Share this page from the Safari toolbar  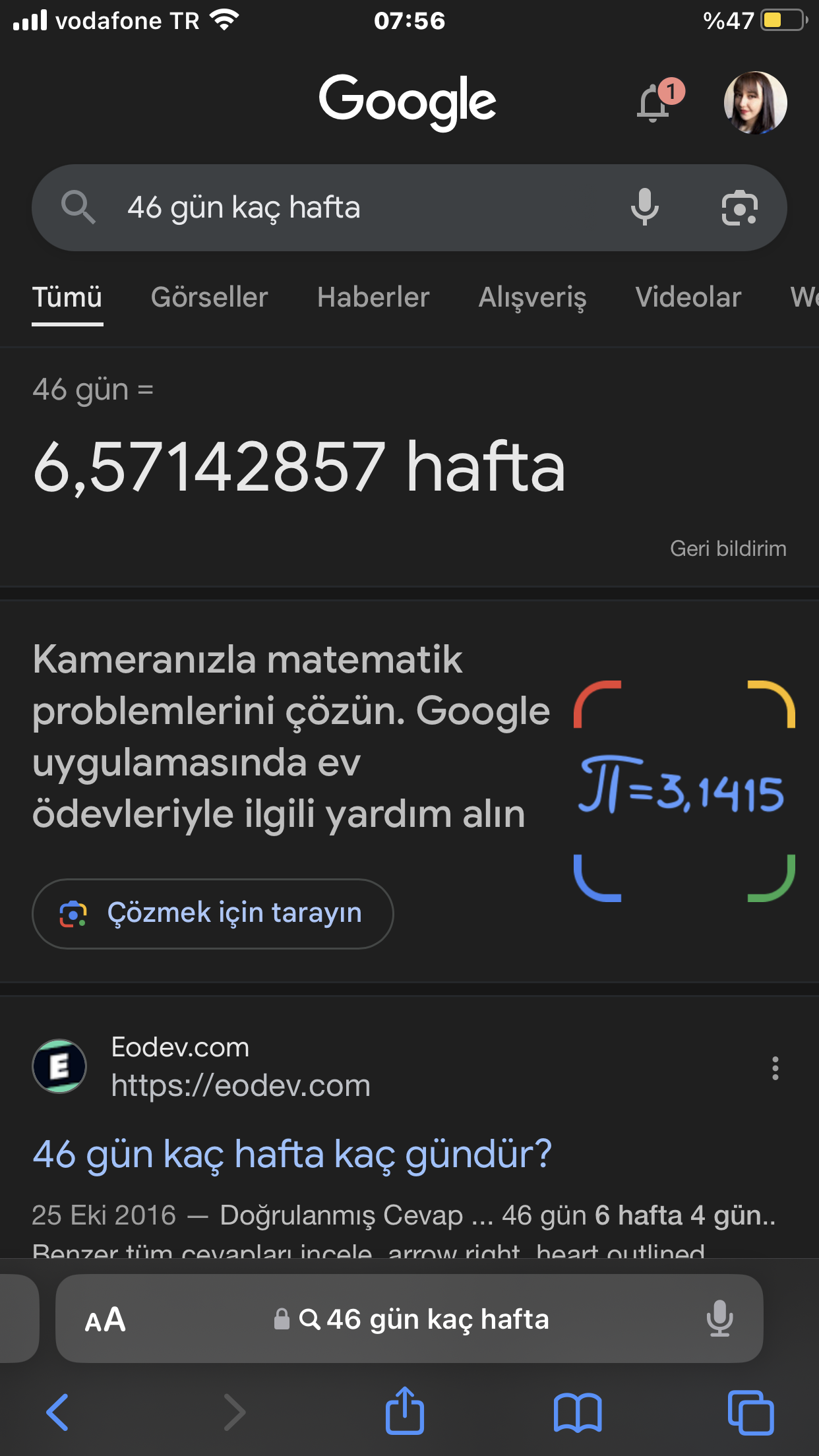point(404,1411)
